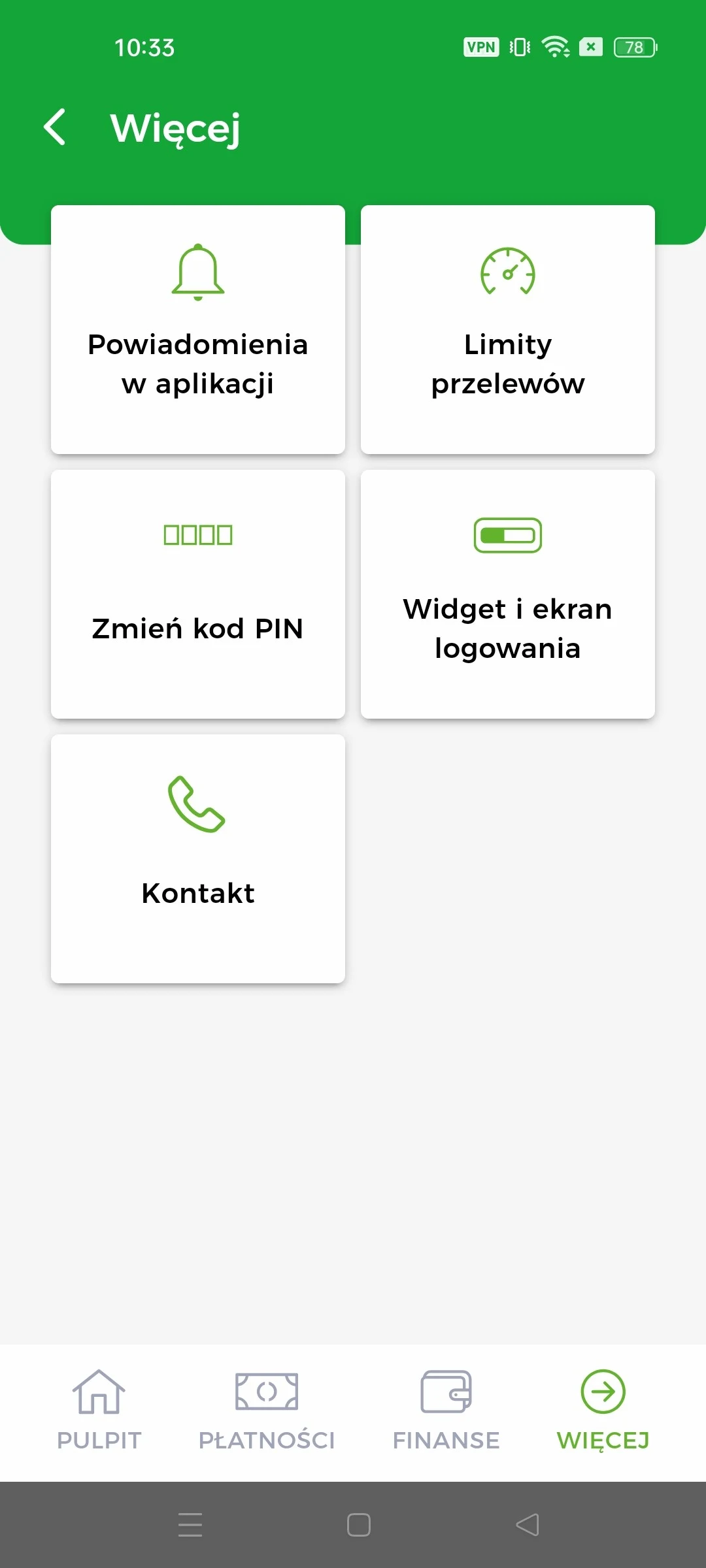Open the system recent apps menu
Screen dimensions: 706x1568
click(190, 1525)
